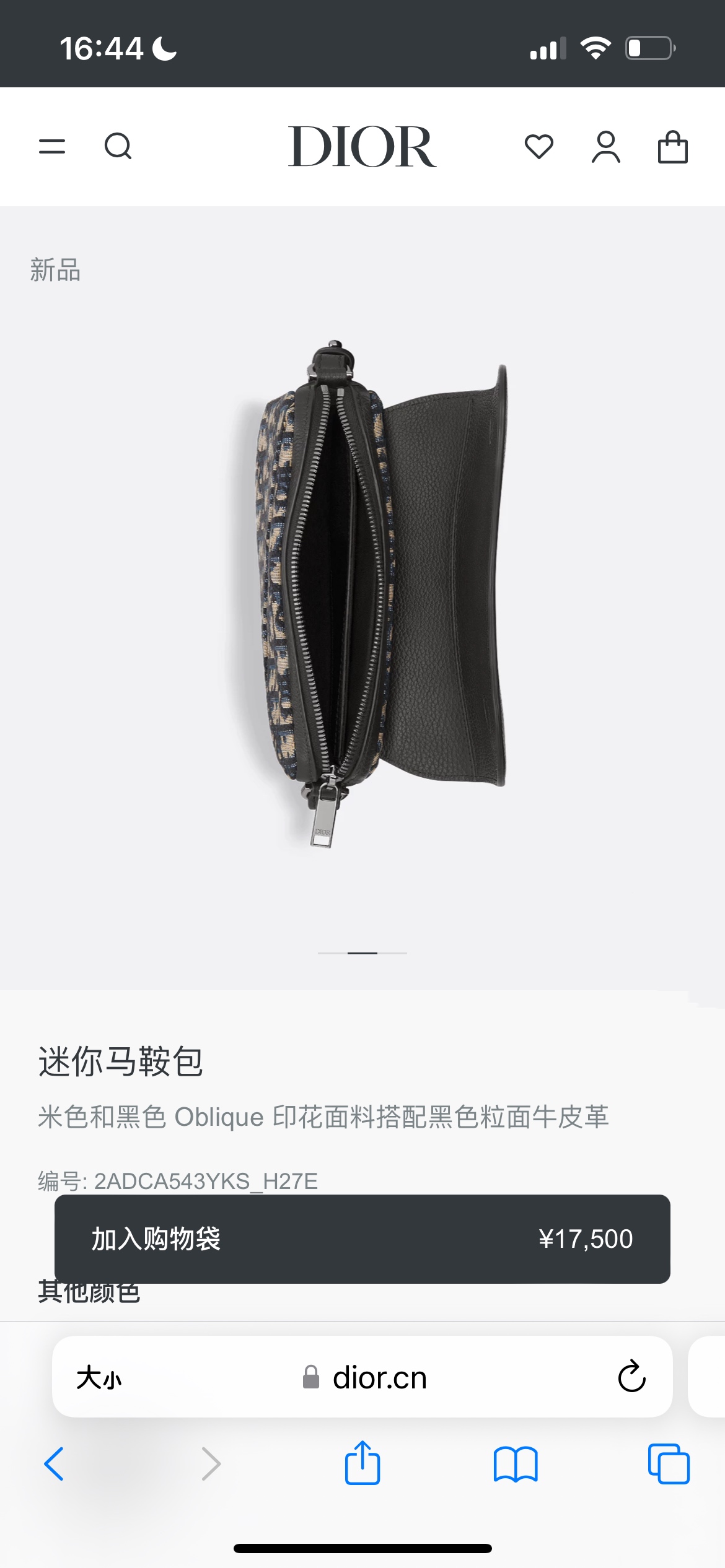View the shopping bag
725x1568 pixels.
(x=672, y=147)
